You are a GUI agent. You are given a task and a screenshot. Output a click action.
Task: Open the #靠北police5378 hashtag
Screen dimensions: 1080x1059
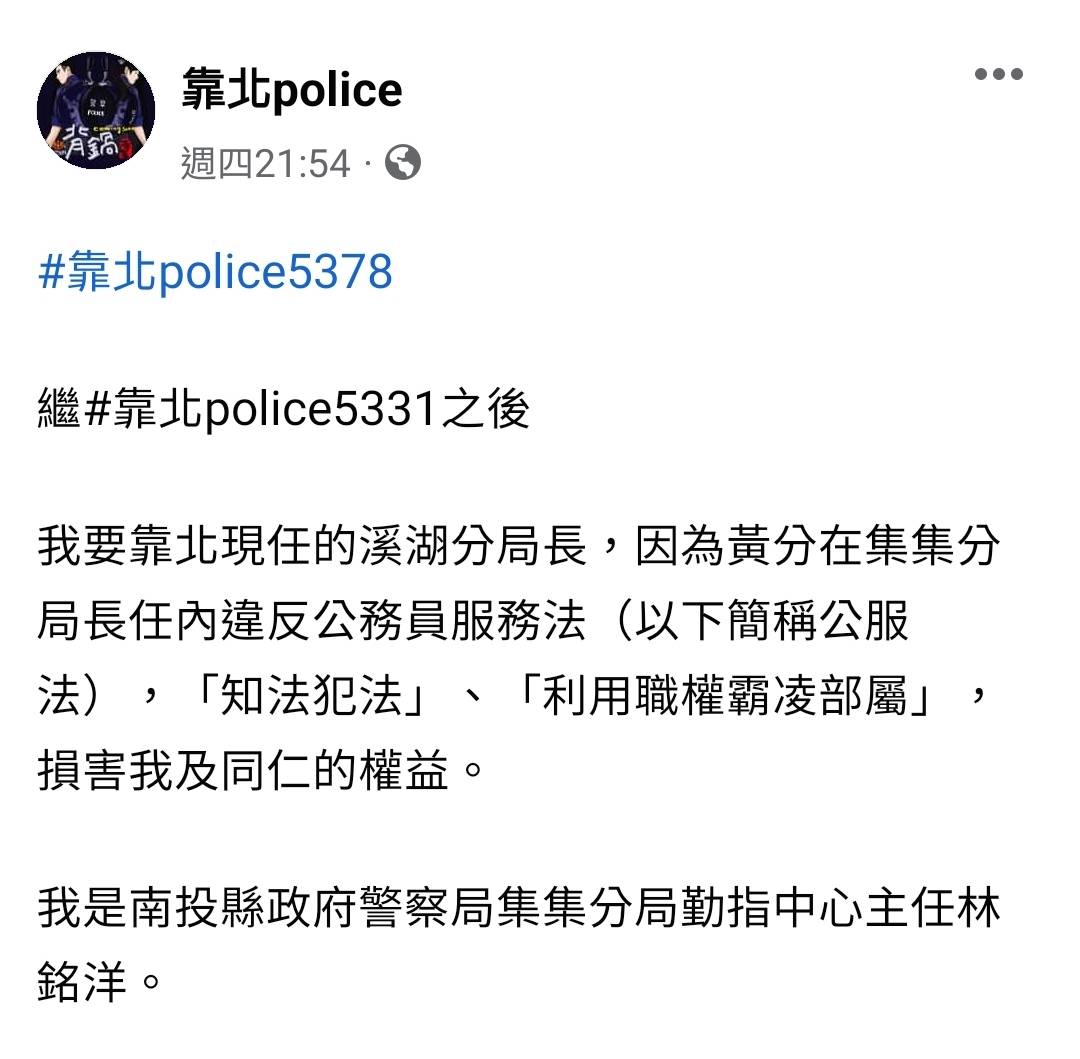click(215, 272)
